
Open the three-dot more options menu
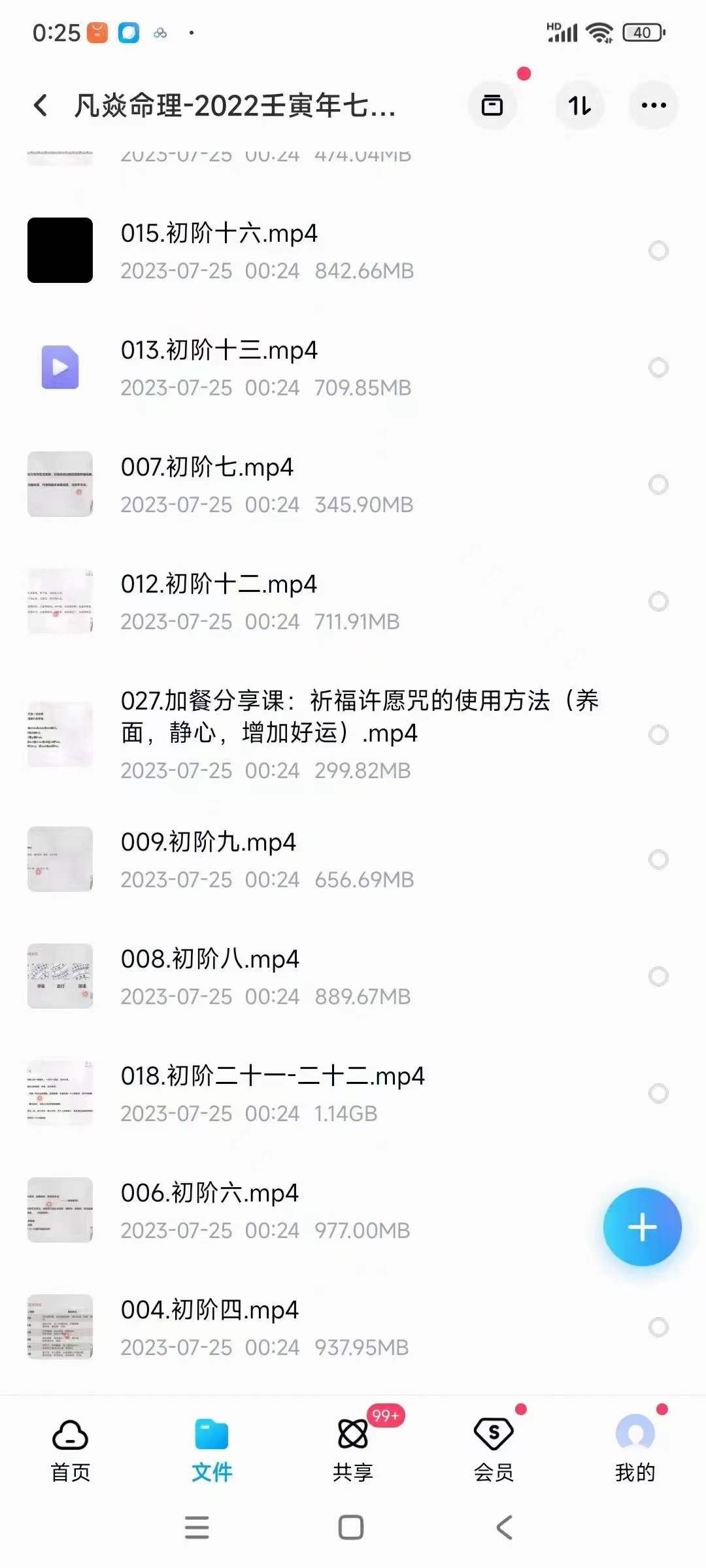click(x=652, y=105)
